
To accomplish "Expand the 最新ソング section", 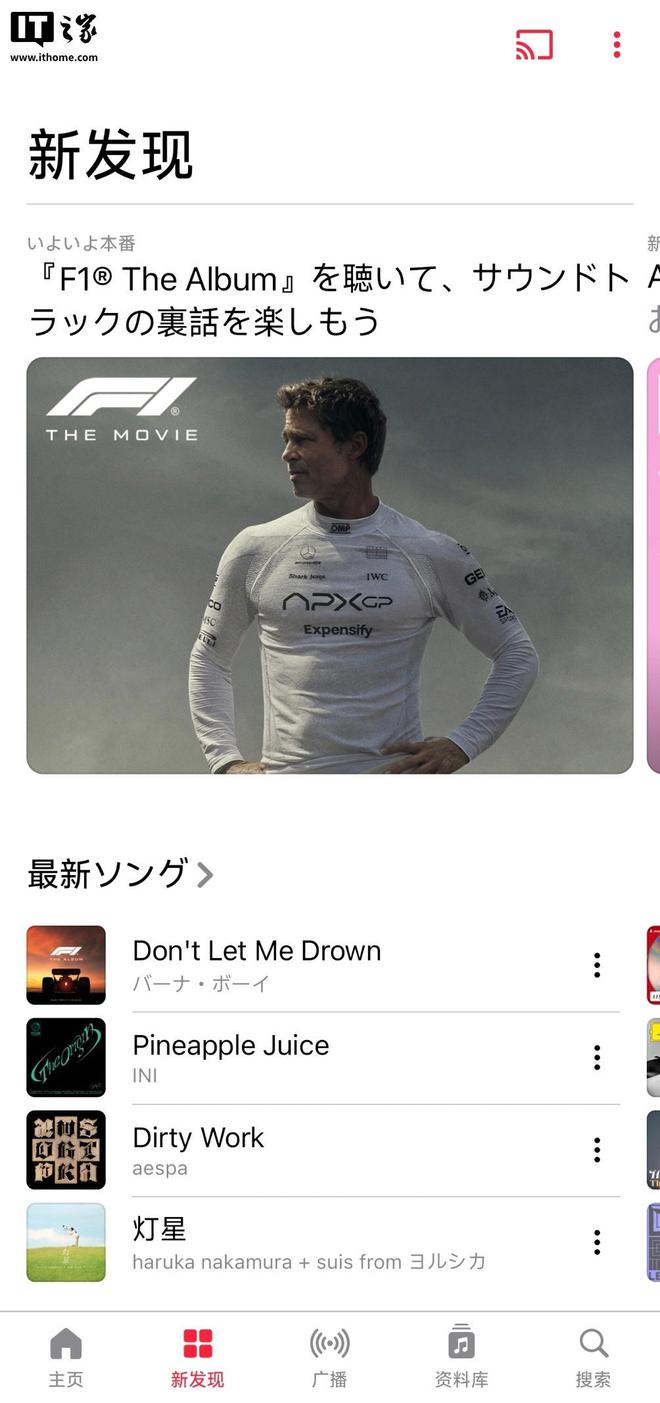I will point(120,874).
